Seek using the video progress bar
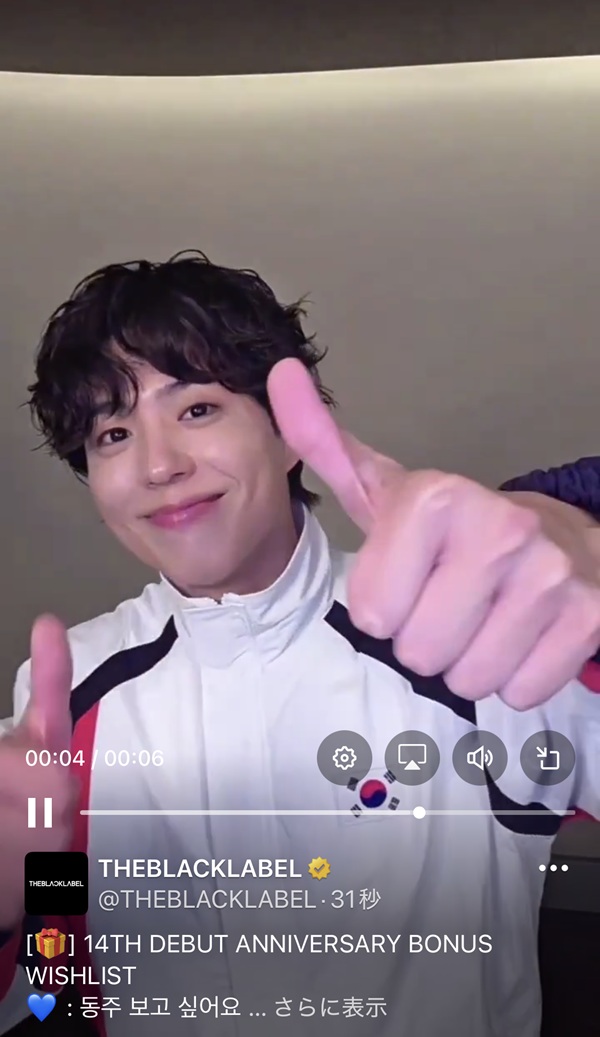 300,812
